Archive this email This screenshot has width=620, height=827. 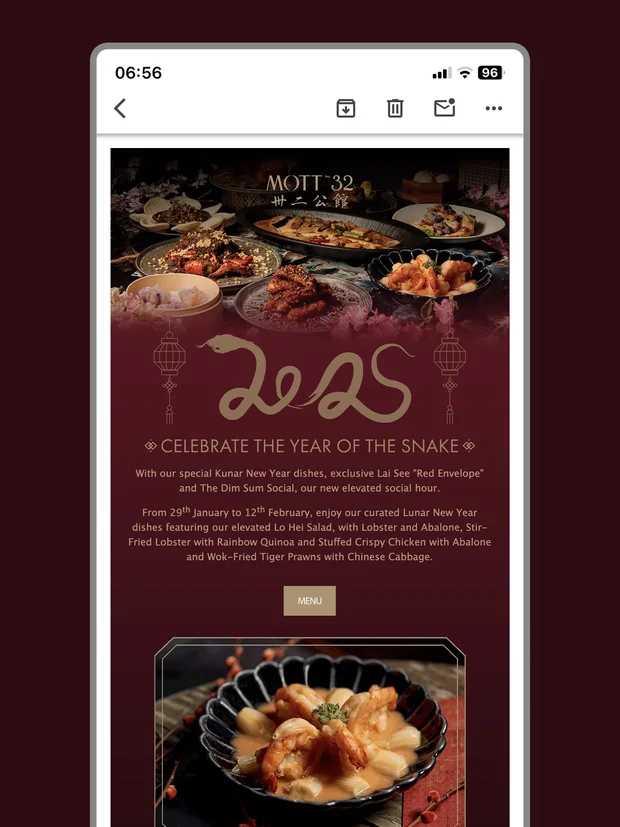click(x=345, y=108)
